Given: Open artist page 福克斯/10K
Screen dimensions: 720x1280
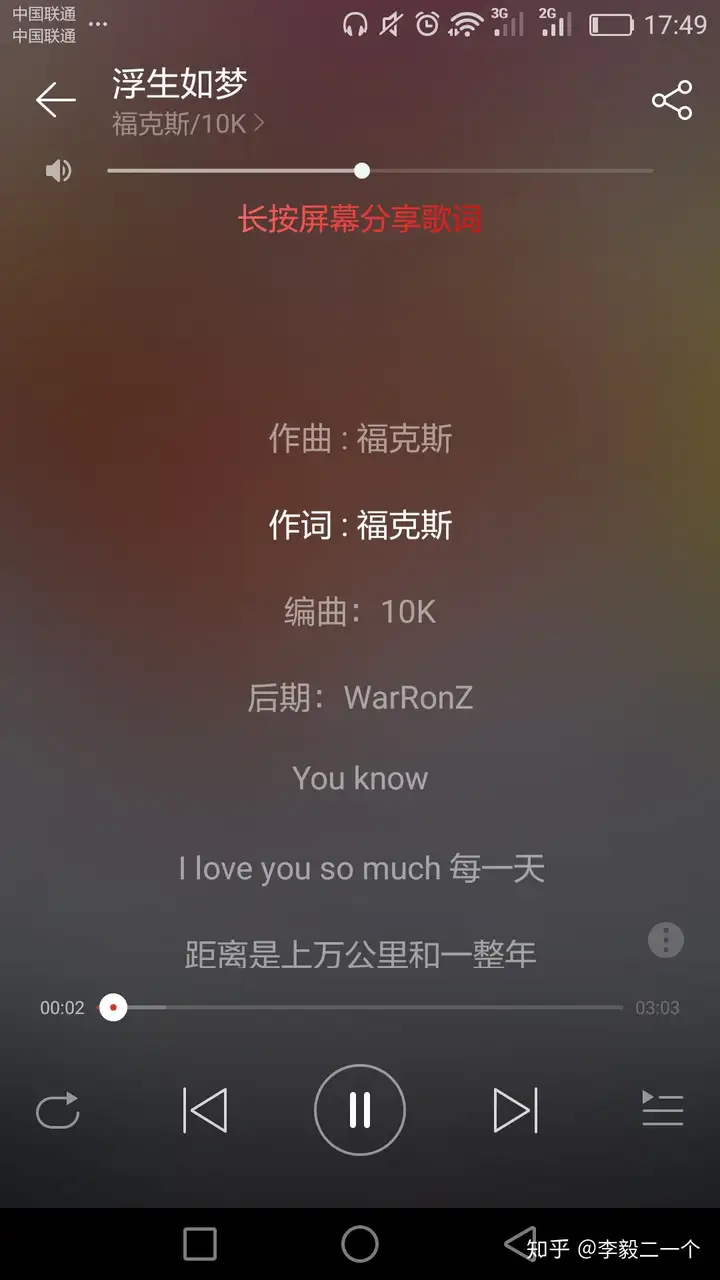Looking at the screenshot, I should tap(188, 124).
